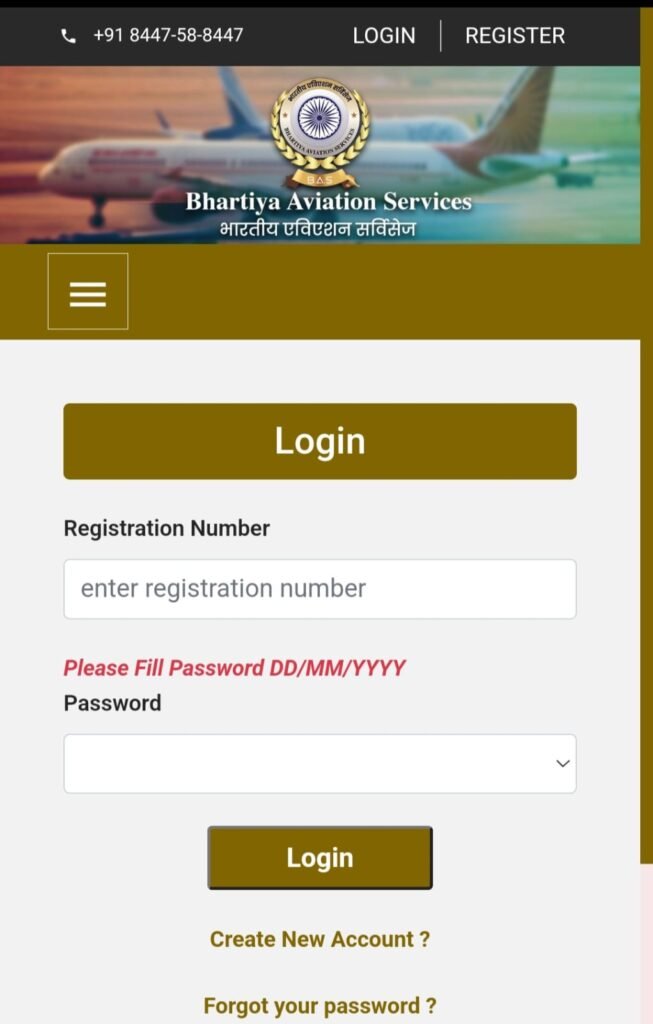Focus the registration number field
Image resolution: width=653 pixels, height=1024 pixels.
click(319, 589)
